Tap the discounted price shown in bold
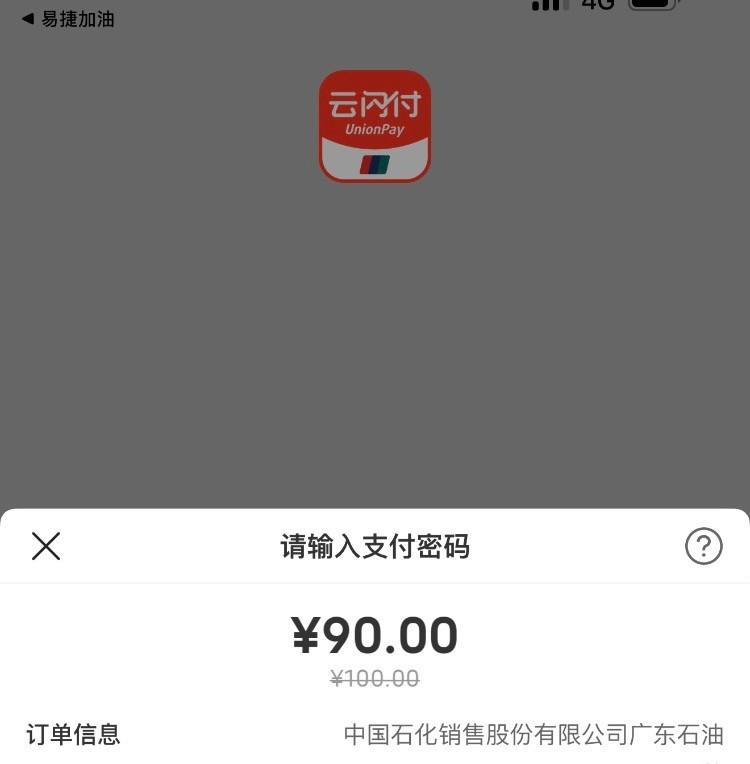 coord(375,634)
